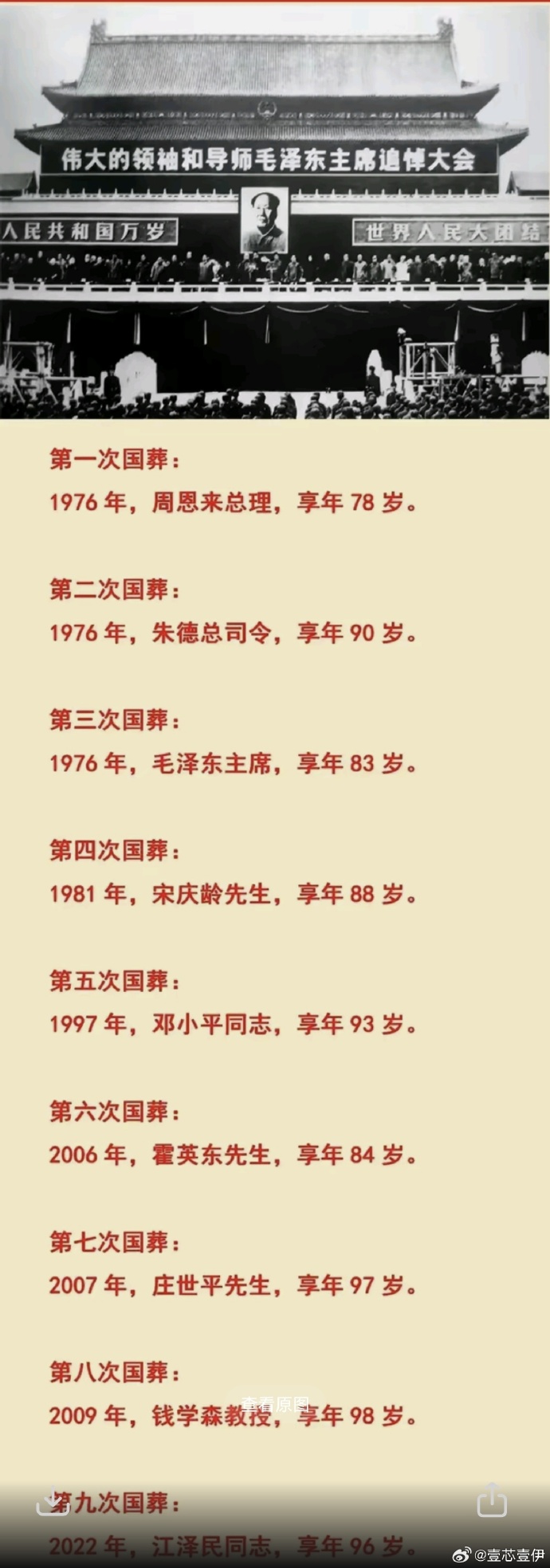Download this image to the phone
Image resolution: width=550 pixels, height=1568 pixels.
(x=53, y=1501)
